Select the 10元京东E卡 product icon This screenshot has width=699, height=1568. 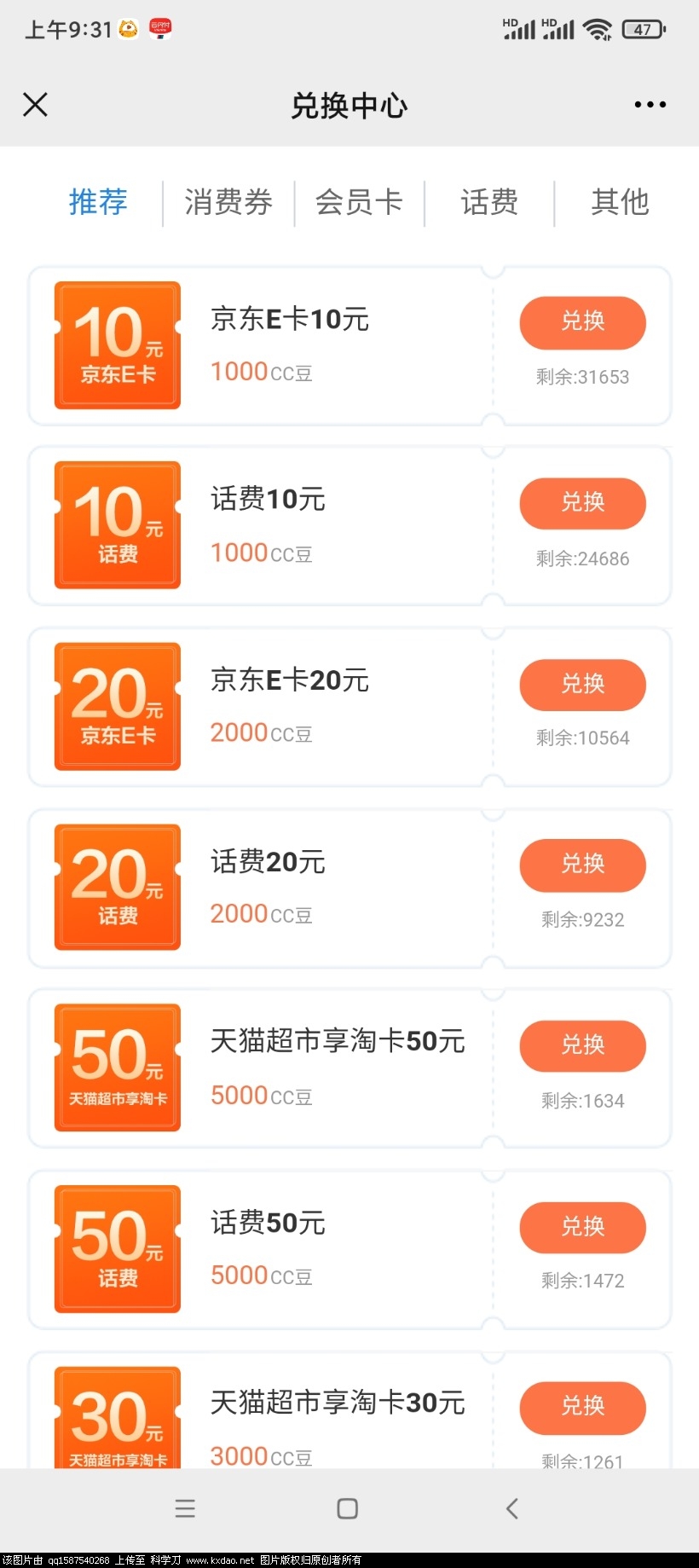pyautogui.click(x=117, y=344)
